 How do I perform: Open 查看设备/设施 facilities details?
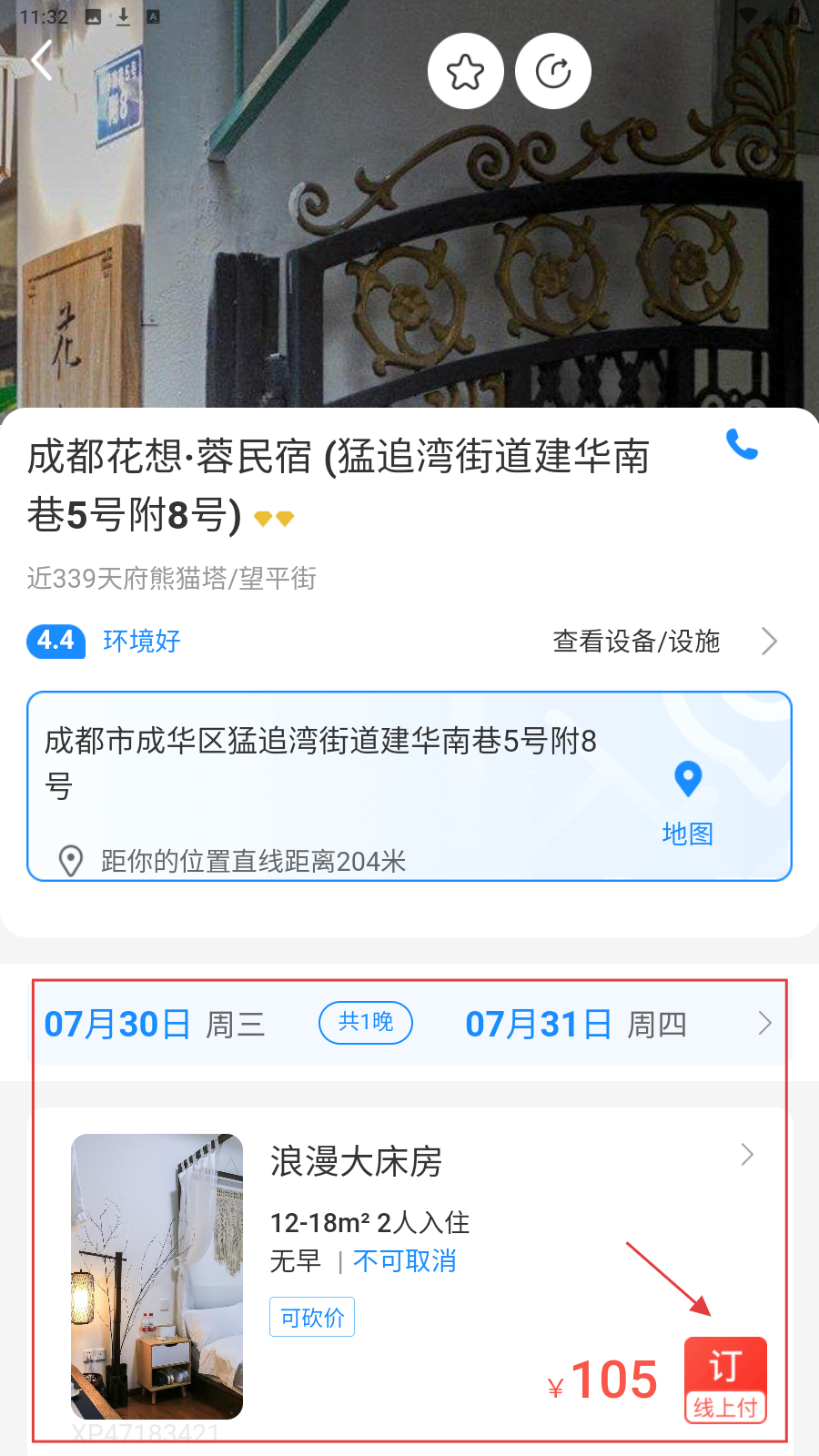[664, 642]
